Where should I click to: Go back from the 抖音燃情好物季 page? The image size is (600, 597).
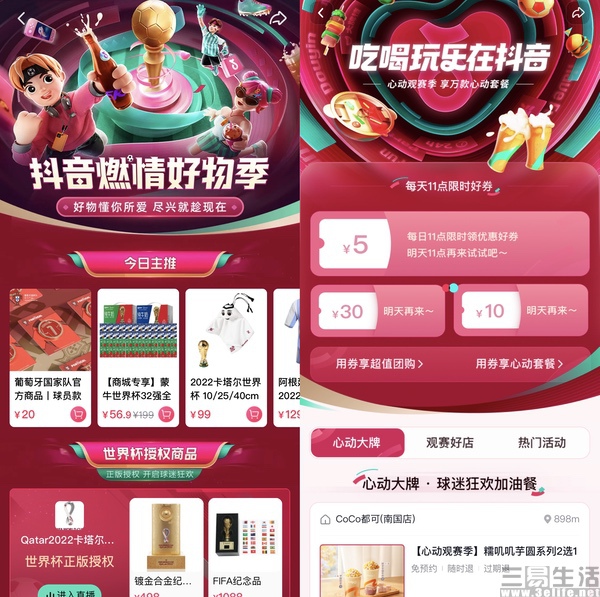coord(19,15)
